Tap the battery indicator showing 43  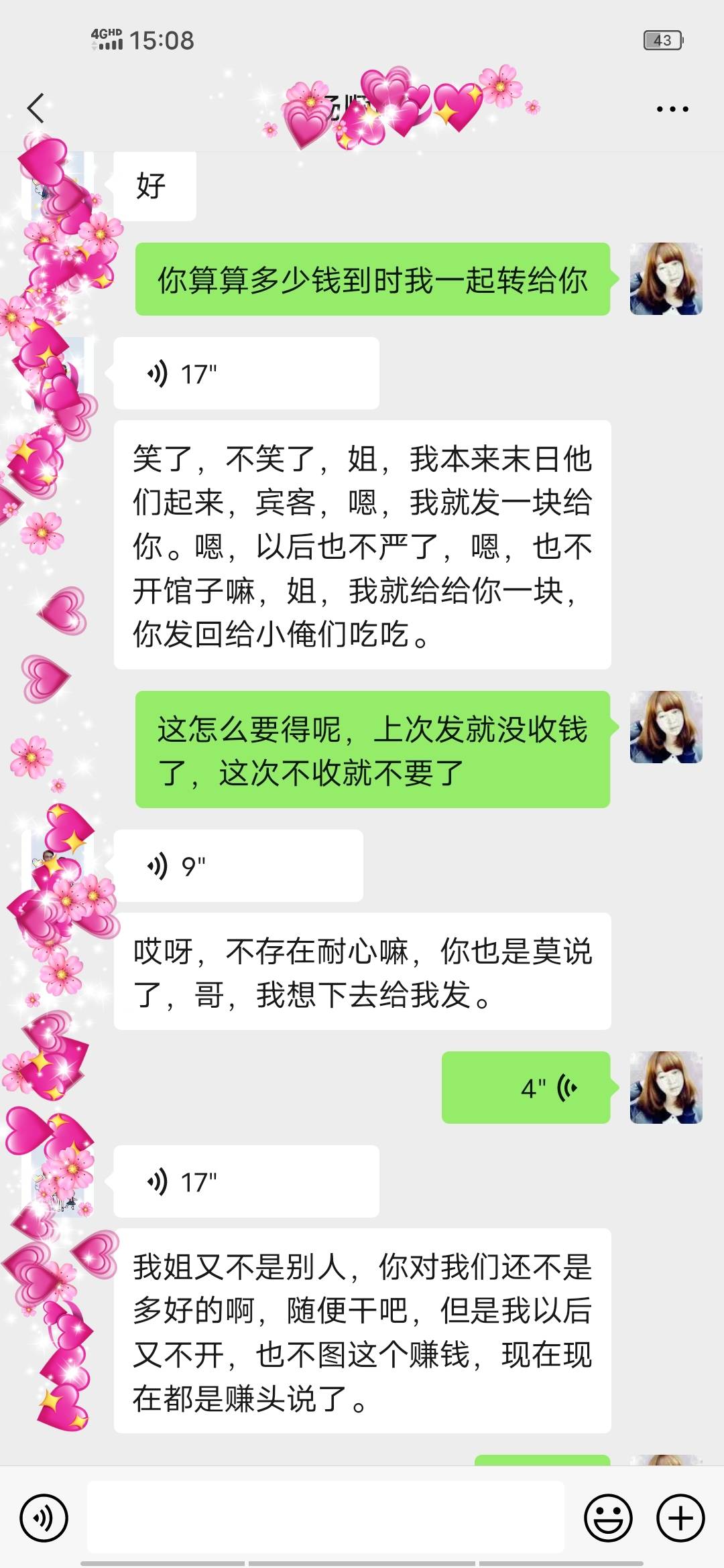pyautogui.click(x=664, y=42)
